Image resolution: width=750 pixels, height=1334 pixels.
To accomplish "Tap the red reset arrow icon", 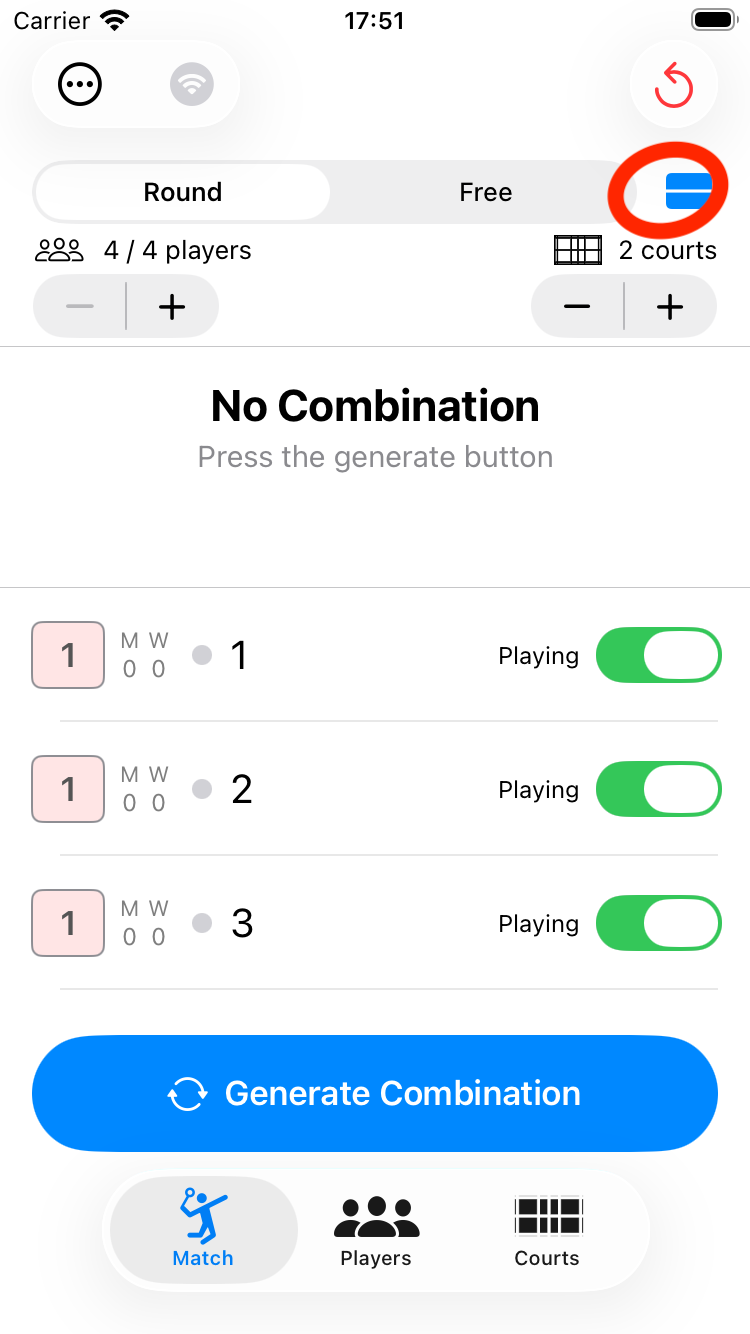I will (x=674, y=84).
